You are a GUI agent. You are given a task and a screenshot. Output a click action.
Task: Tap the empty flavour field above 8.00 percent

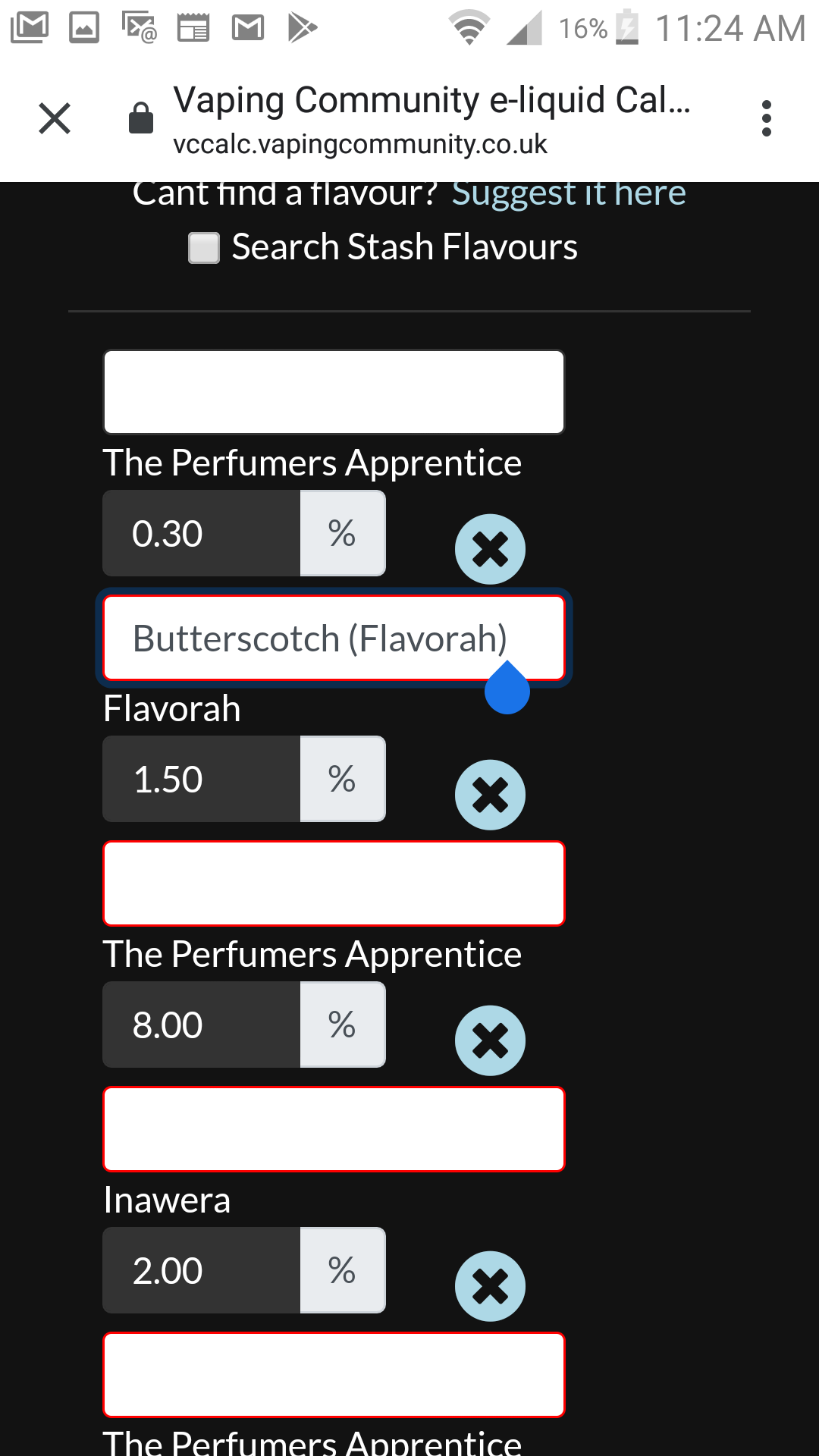pyautogui.click(x=334, y=883)
